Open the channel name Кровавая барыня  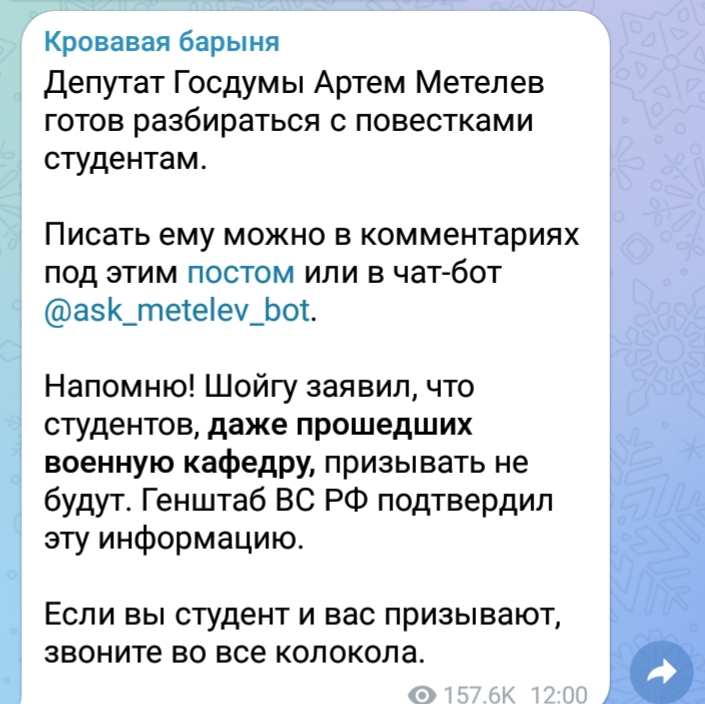pyautogui.click(x=164, y=42)
